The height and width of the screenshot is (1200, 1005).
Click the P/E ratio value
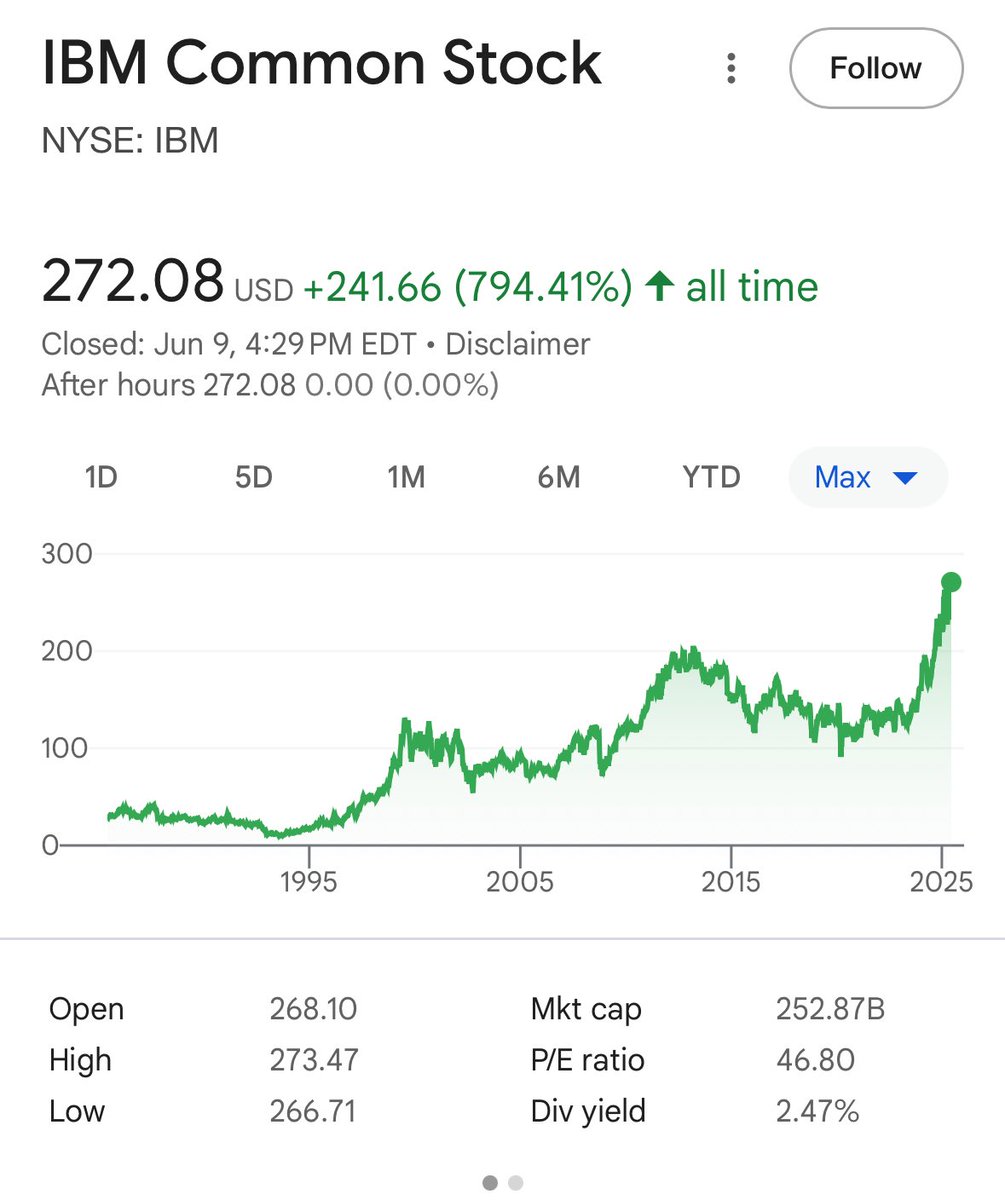pyautogui.click(x=816, y=1060)
